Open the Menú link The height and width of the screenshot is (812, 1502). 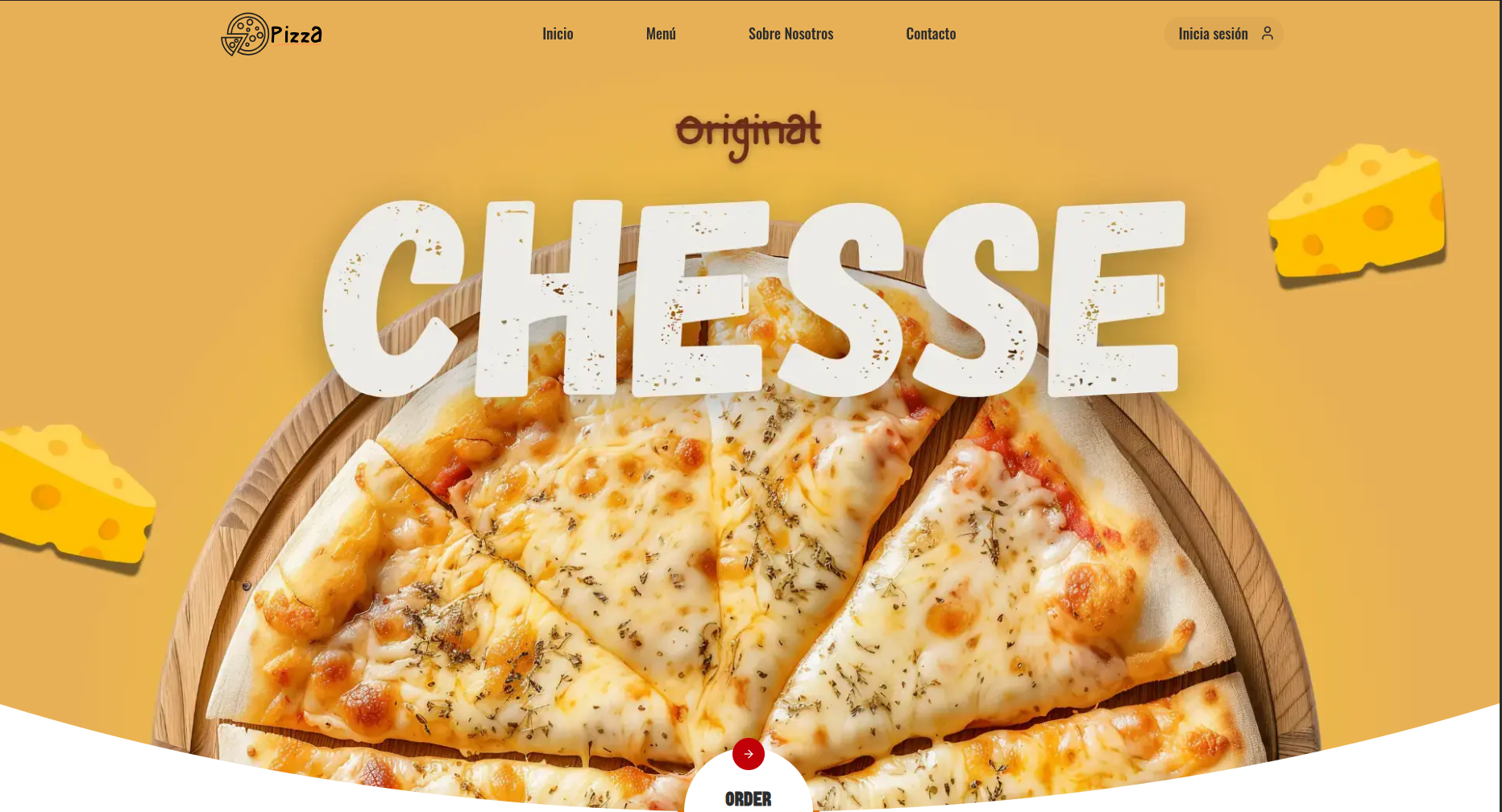coord(661,34)
